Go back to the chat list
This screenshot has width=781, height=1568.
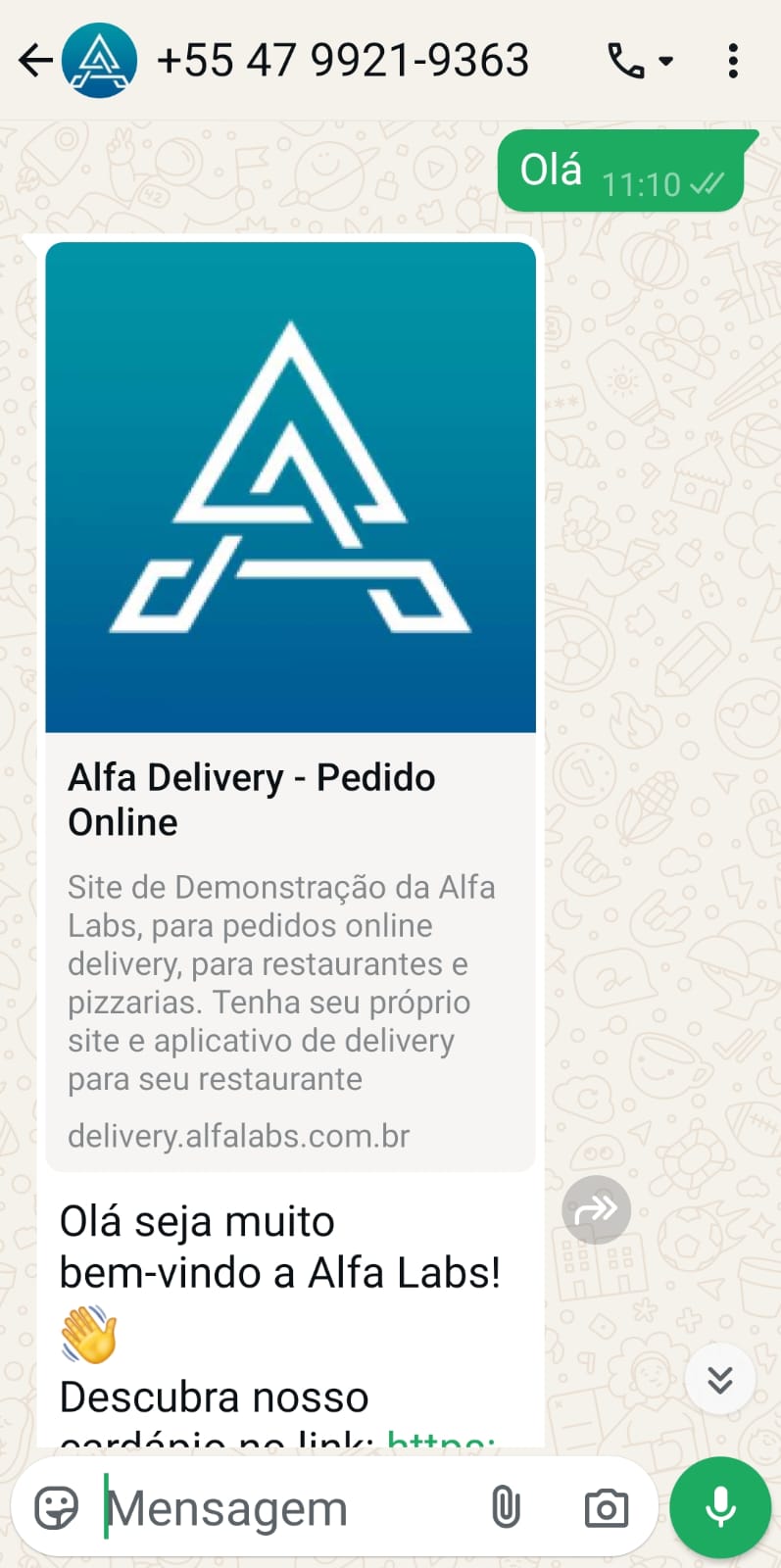tap(35, 61)
